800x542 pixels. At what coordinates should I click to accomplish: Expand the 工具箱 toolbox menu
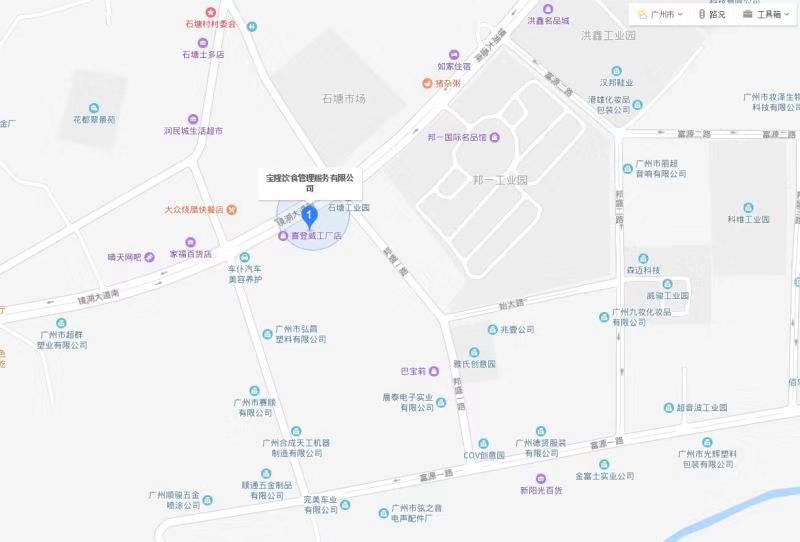click(767, 14)
